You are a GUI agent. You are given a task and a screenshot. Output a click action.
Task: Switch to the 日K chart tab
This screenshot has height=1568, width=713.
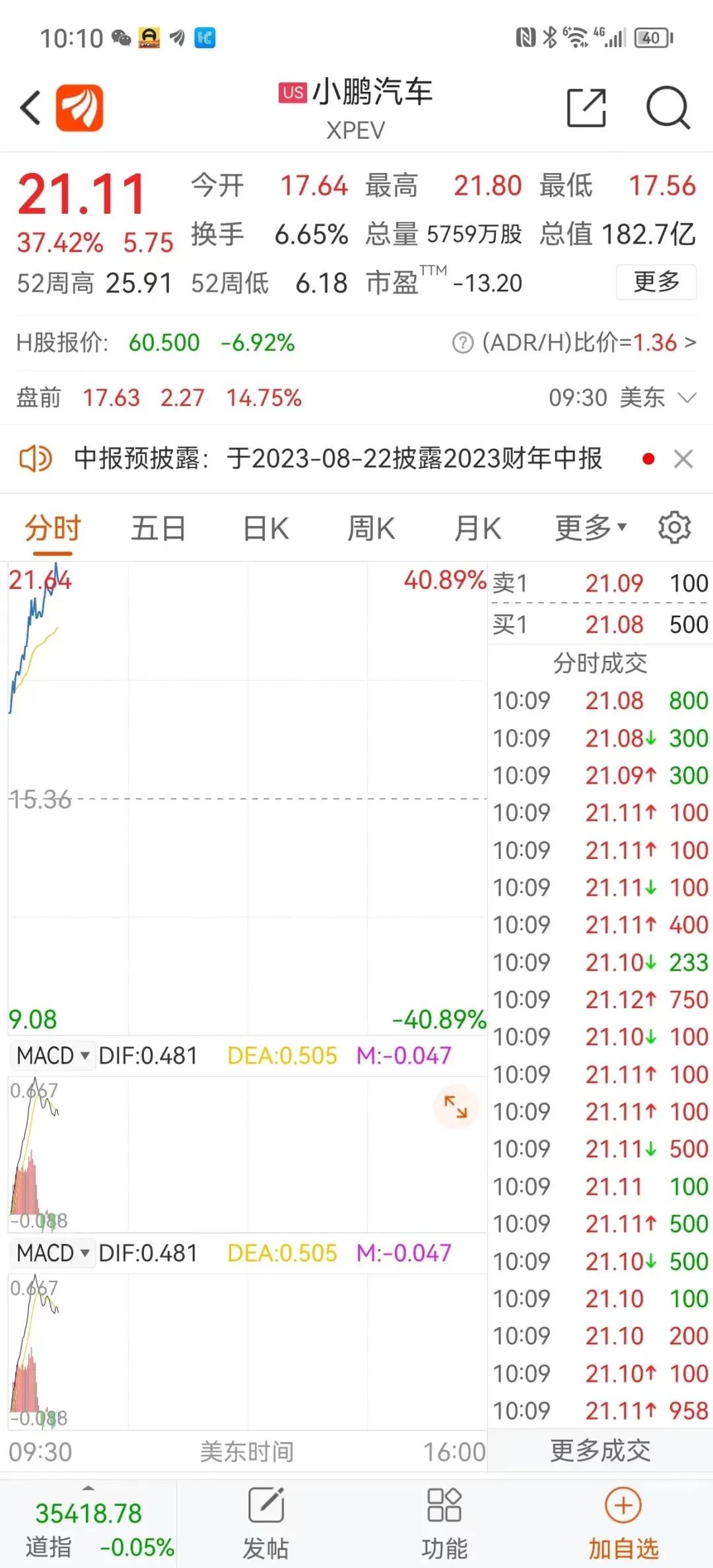tap(265, 529)
